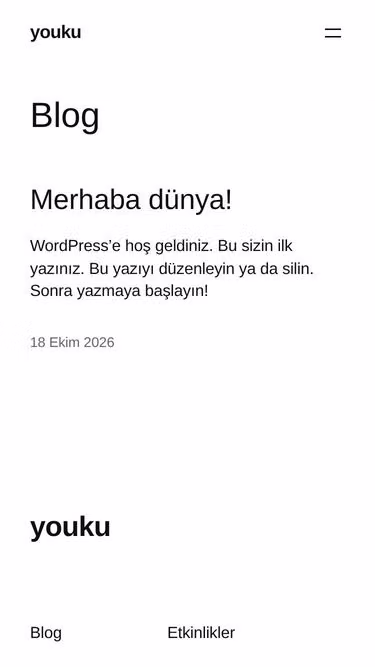Open the Etkinlikler footer link
Screen dimensions: 375x667
201,633
